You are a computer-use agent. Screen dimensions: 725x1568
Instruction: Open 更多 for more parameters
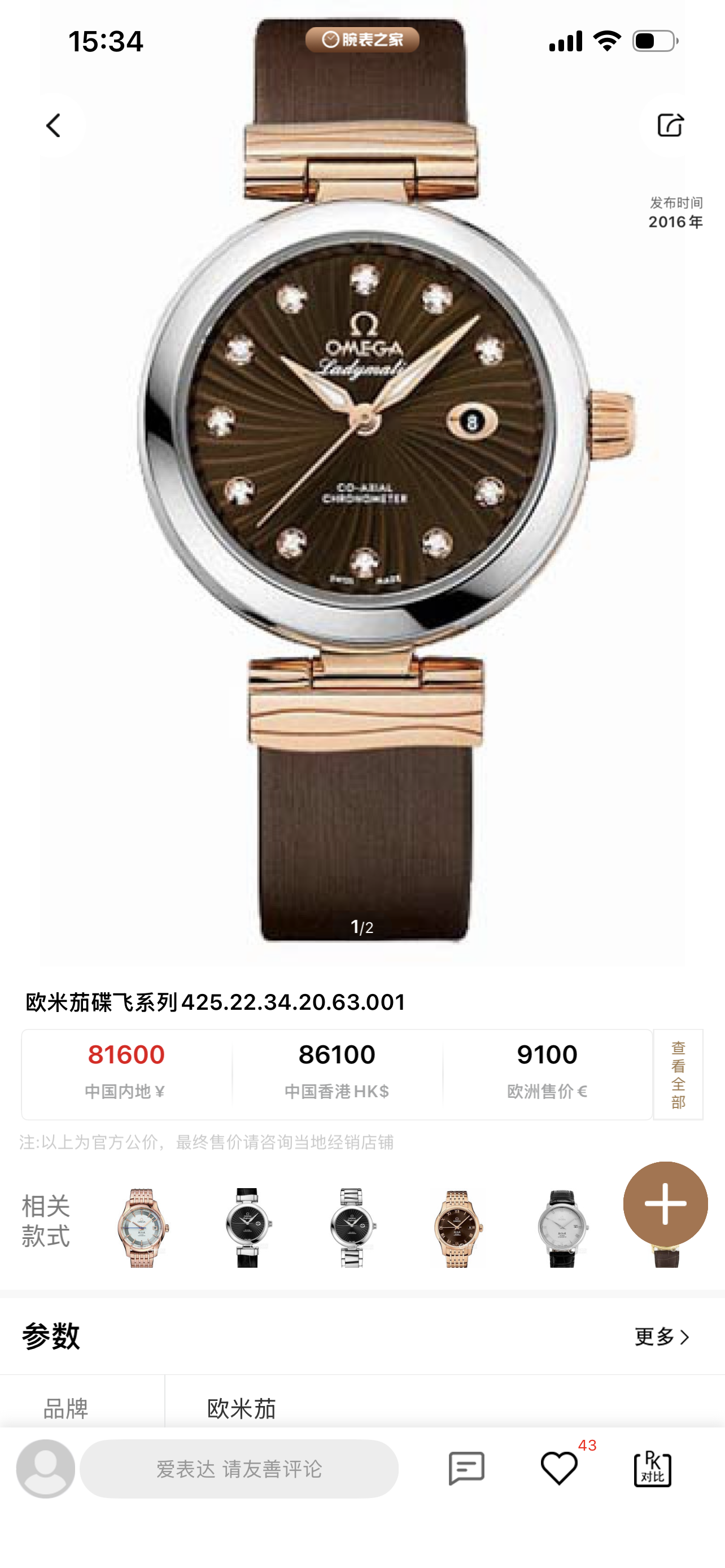[x=662, y=1337]
